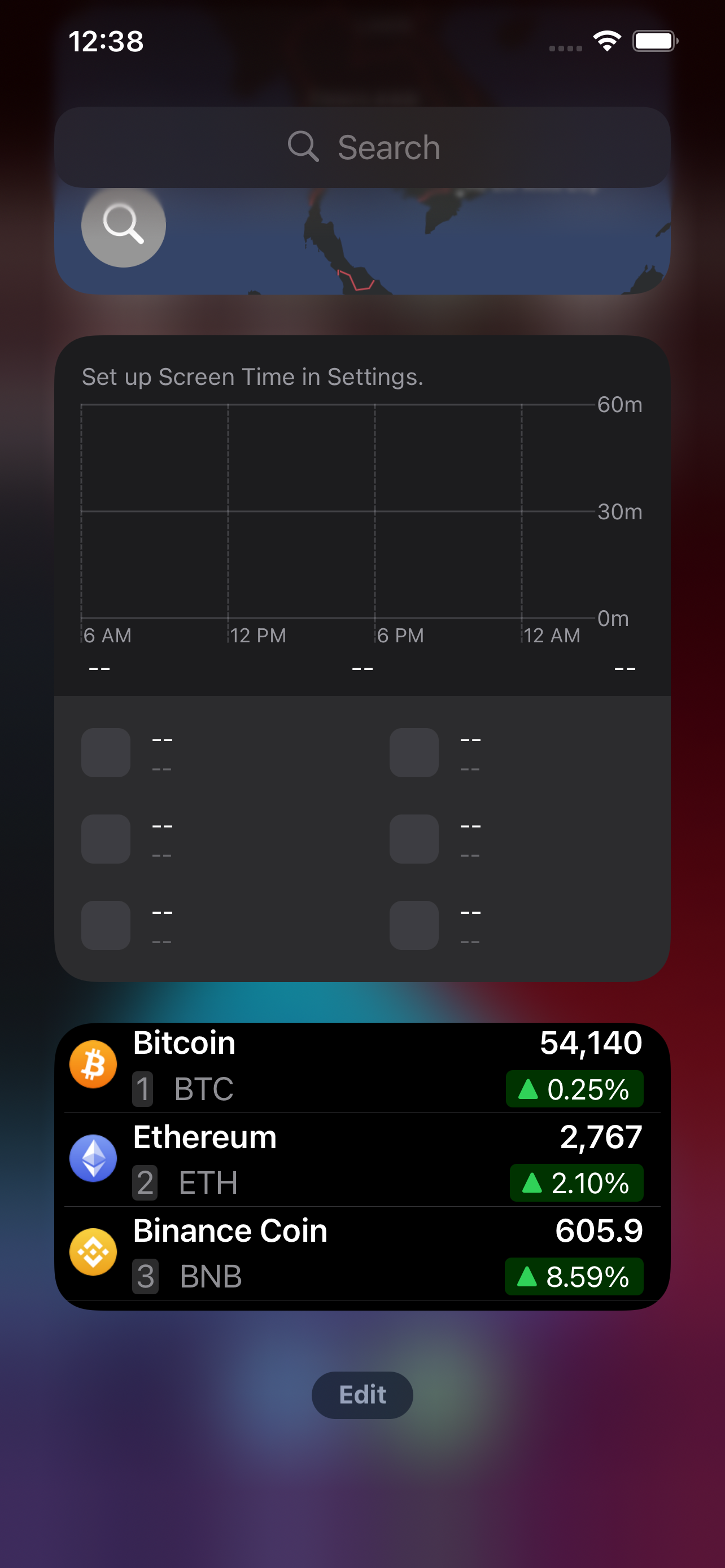This screenshot has width=725, height=1568.
Task: Tap the 8.59% gain indicator for Binance Coin
Action: [575, 1277]
